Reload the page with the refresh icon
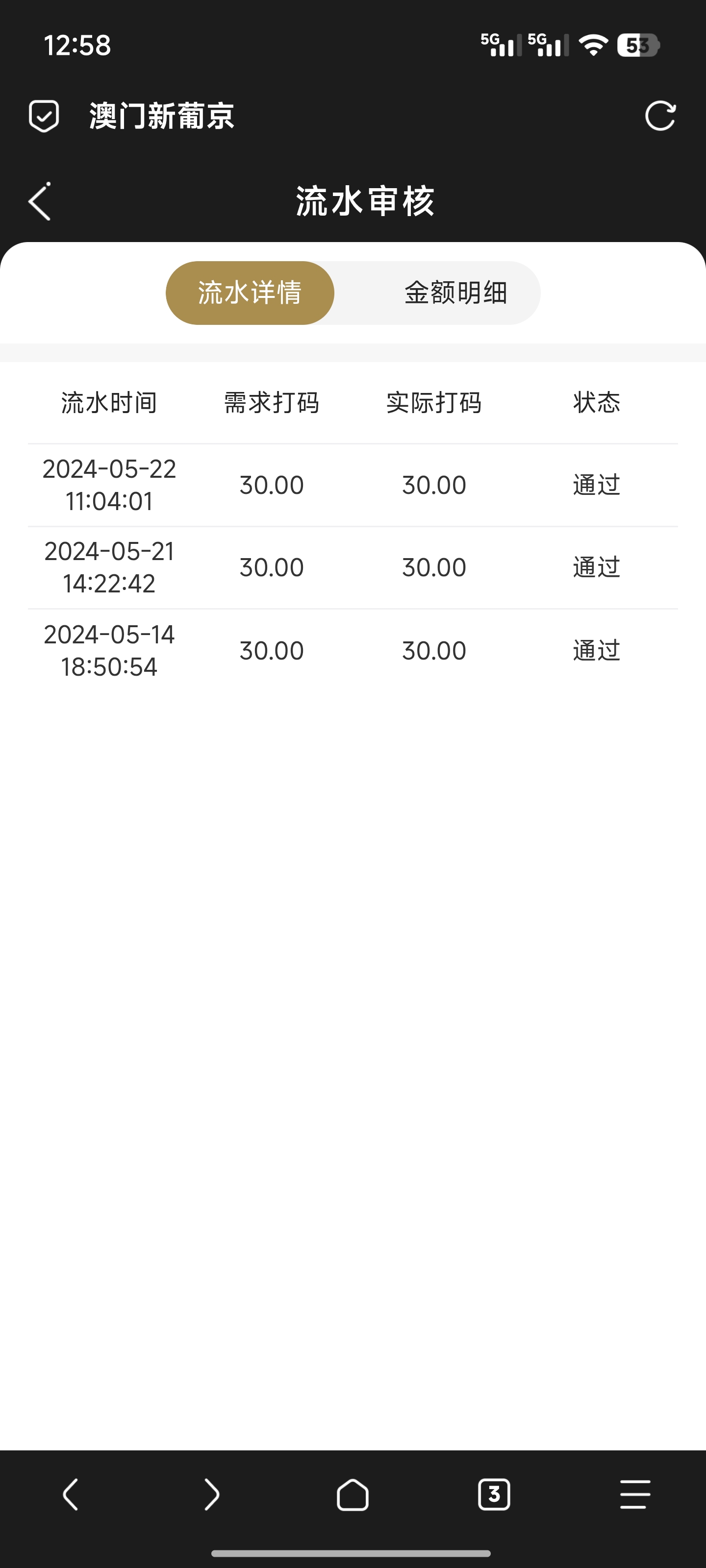The height and width of the screenshot is (1568, 706). click(x=660, y=116)
